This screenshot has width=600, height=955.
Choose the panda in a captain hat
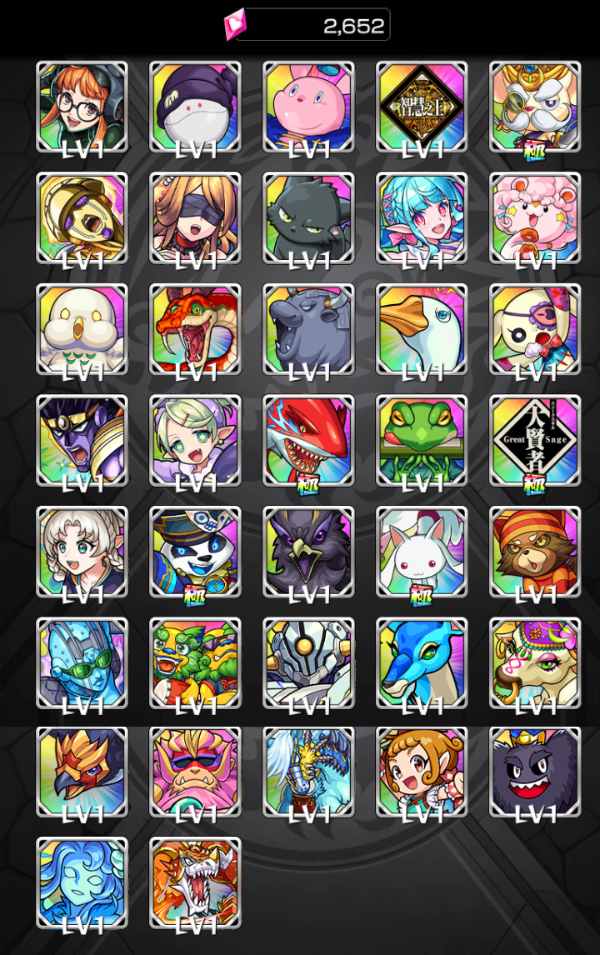[x=195, y=552]
